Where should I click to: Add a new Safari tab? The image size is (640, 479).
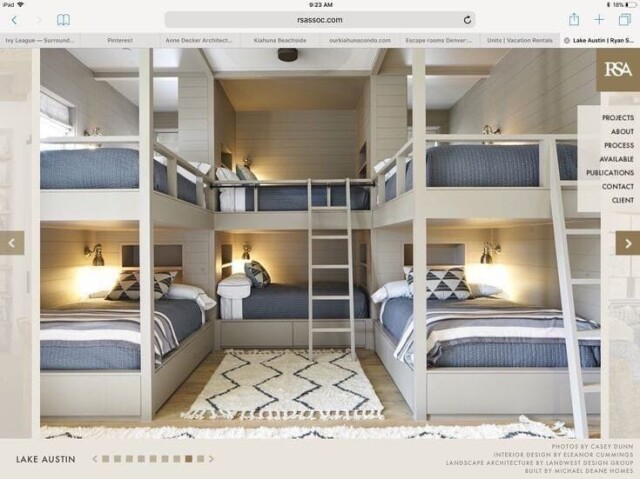pyautogui.click(x=599, y=19)
